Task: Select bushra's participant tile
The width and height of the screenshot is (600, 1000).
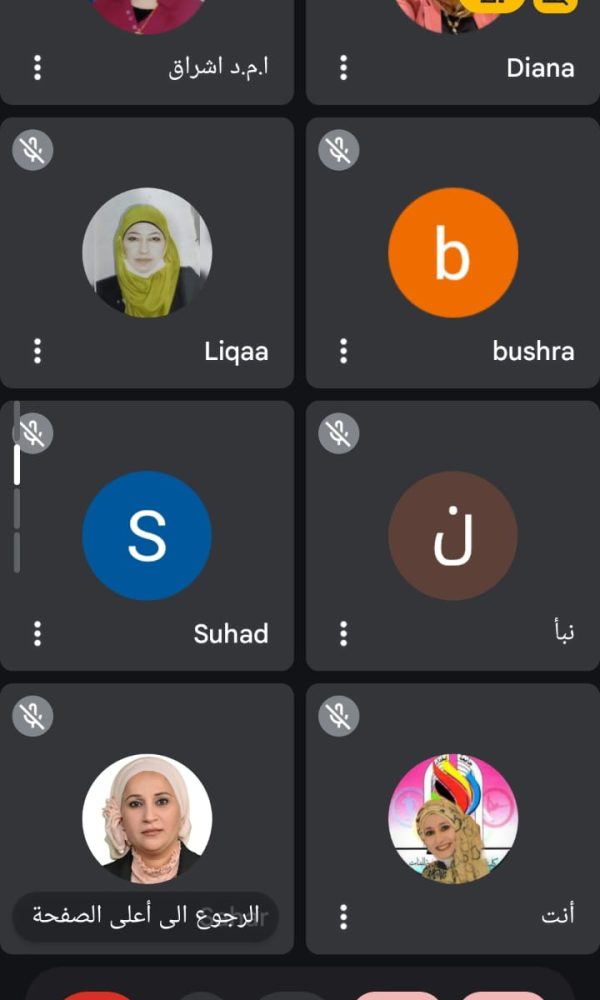Action: coord(453,253)
